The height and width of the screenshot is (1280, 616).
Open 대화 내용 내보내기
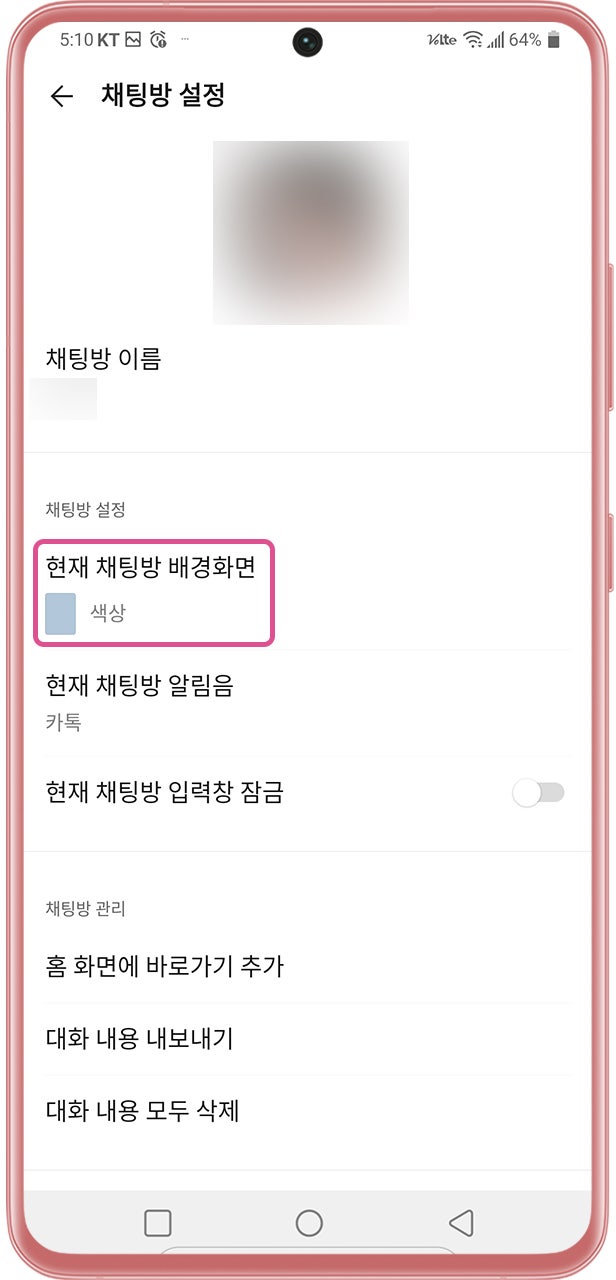308,1039
